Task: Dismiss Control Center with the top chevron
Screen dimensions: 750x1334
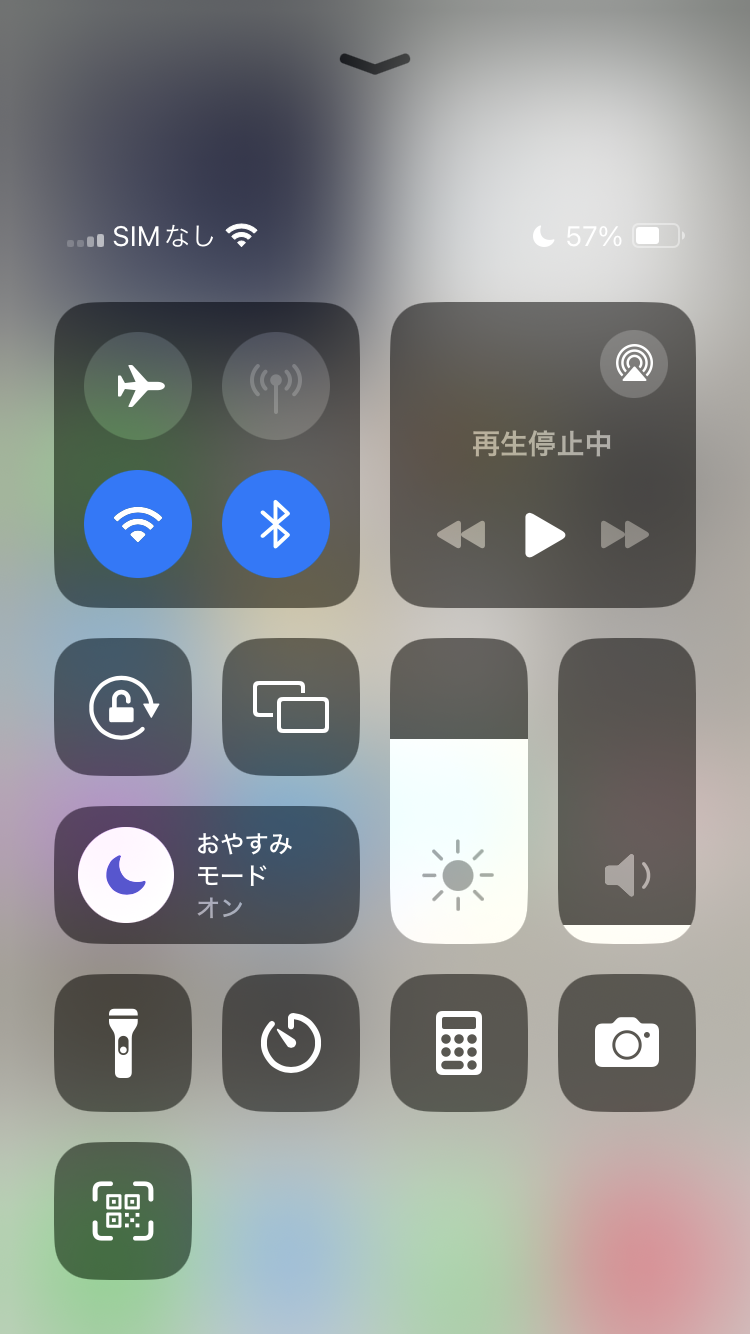Action: pyautogui.click(x=375, y=63)
